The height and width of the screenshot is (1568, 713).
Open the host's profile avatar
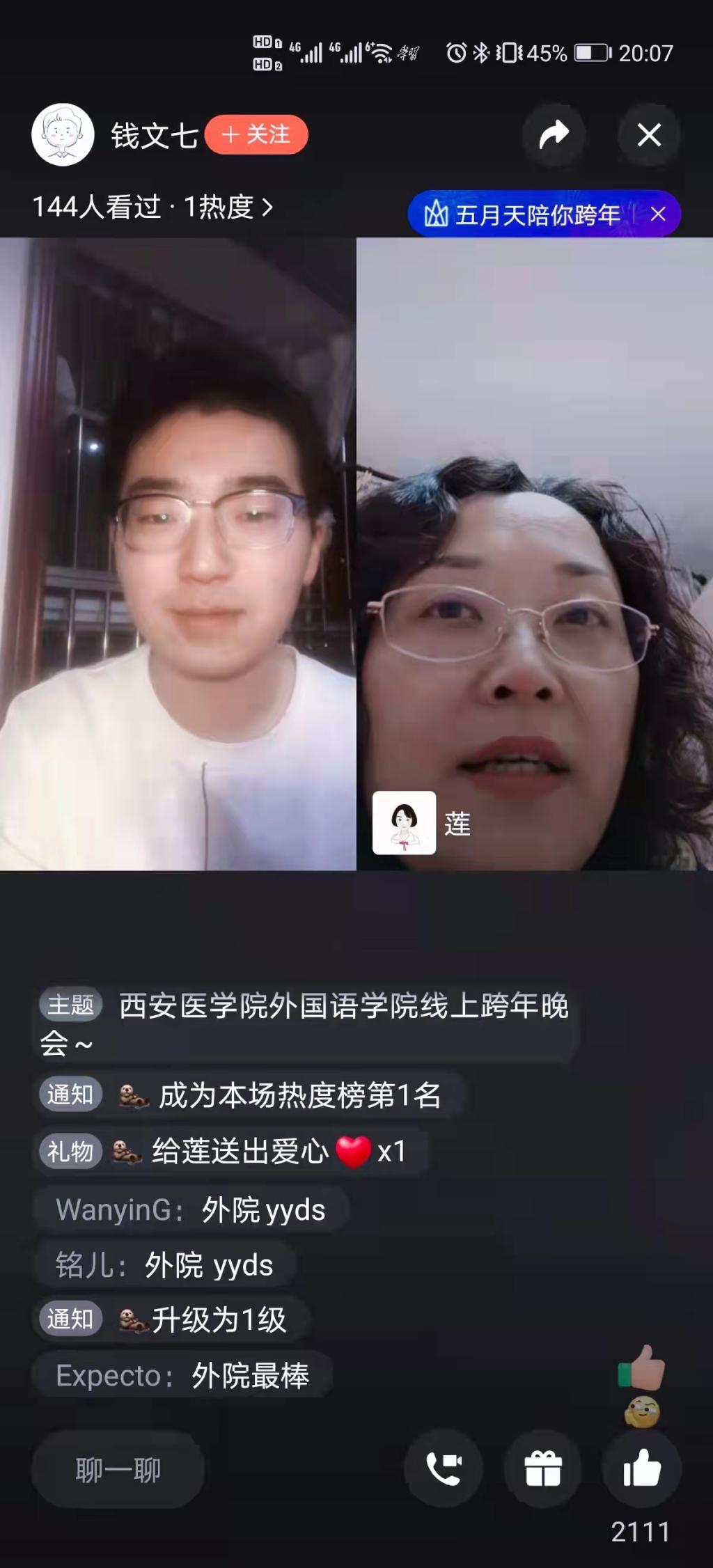(63, 134)
